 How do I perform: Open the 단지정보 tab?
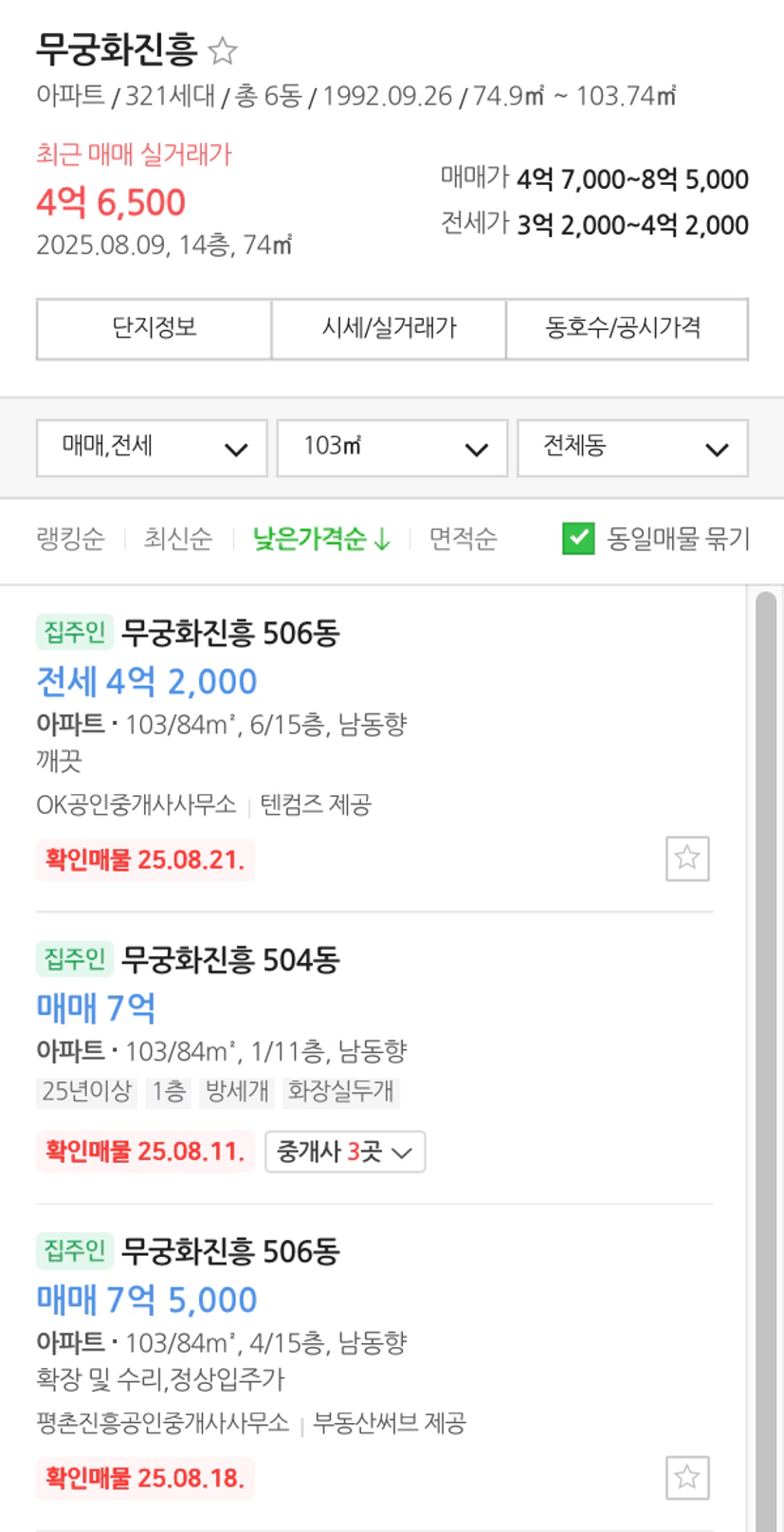coord(155,329)
